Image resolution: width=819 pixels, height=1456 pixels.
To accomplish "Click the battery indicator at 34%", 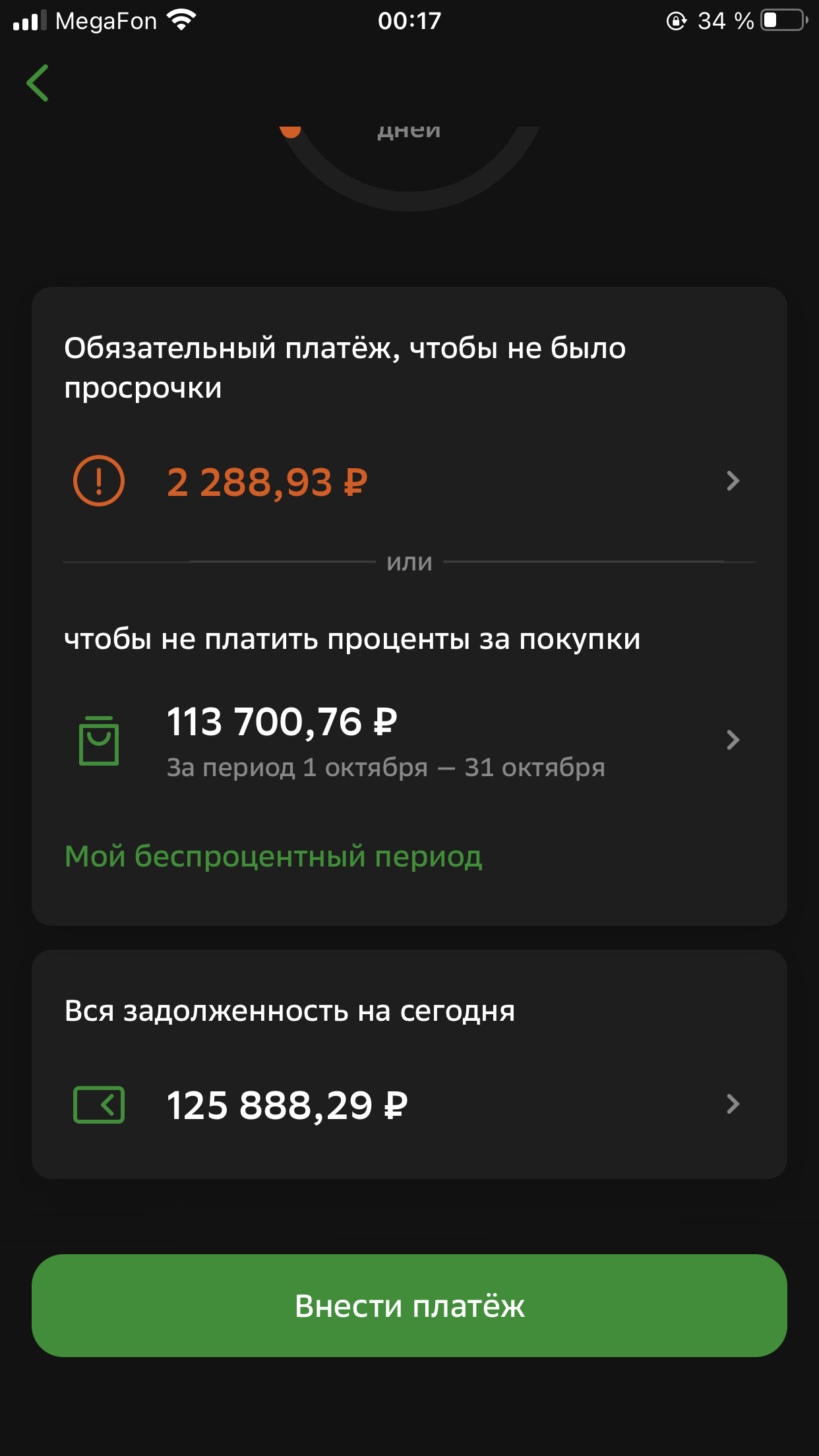I will tap(780, 20).
